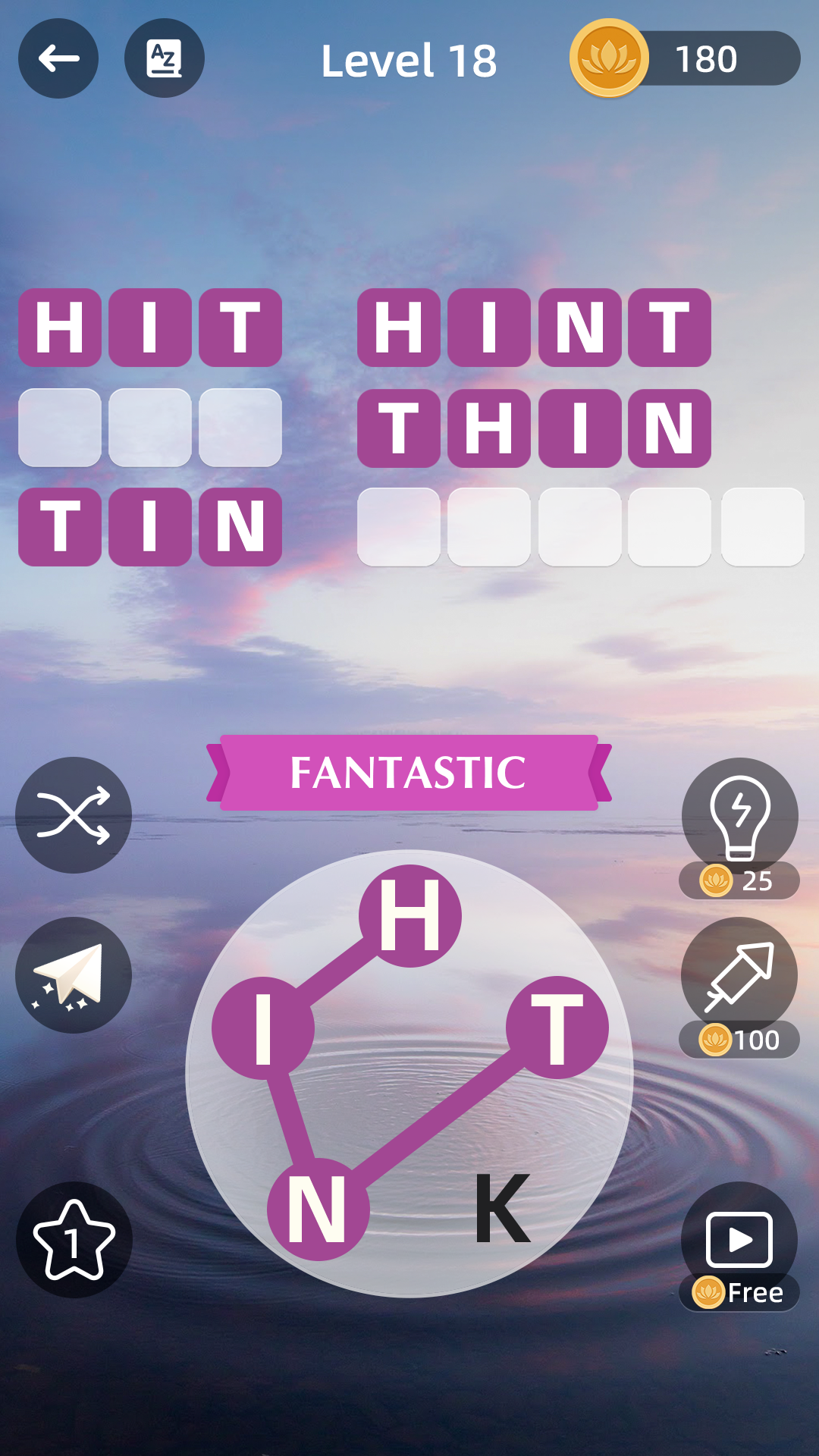Select letter N in the wheel
Viewport: 819px width, 1456px height.
click(x=318, y=1209)
